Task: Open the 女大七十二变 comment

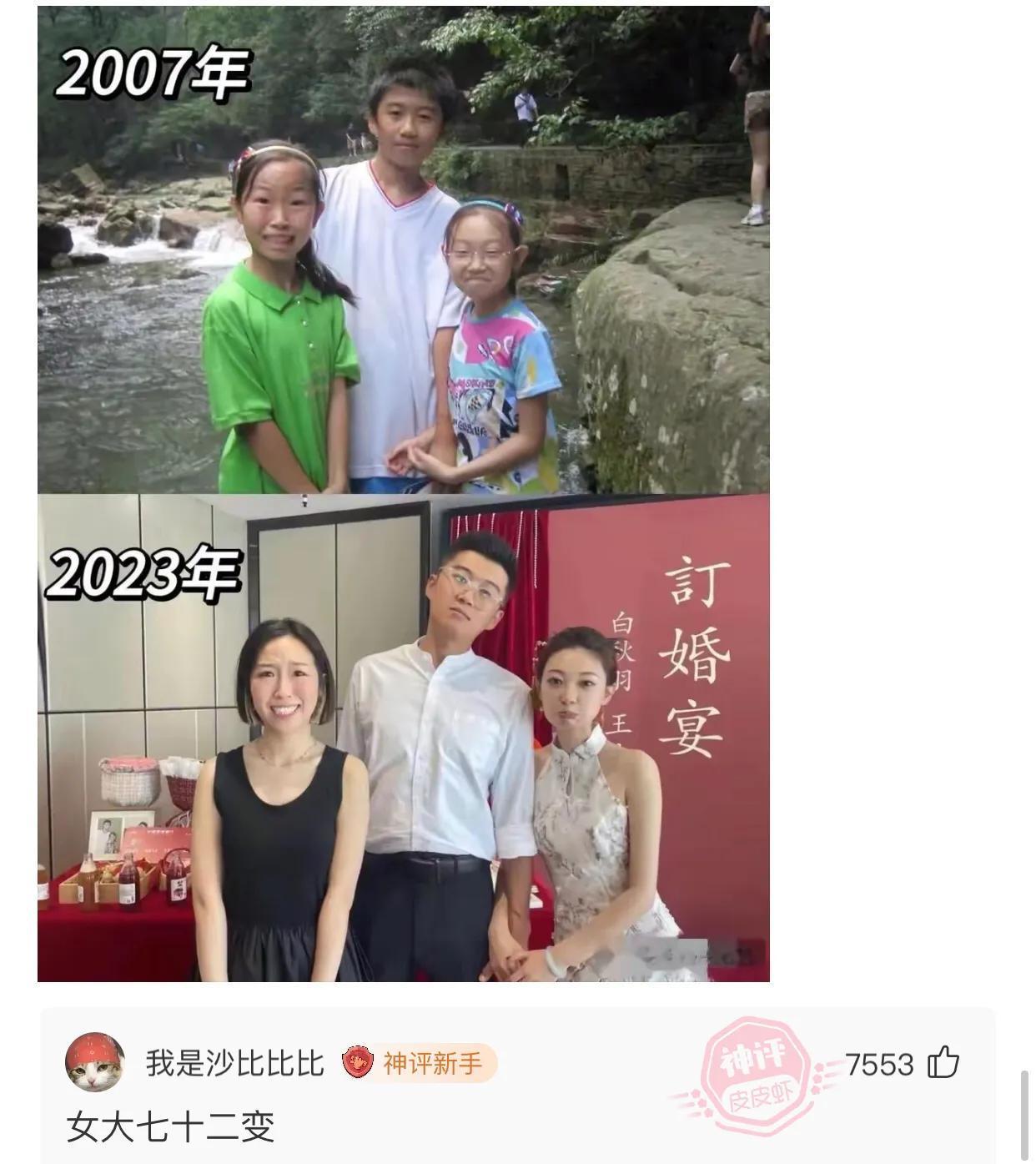Action: coord(171,1126)
